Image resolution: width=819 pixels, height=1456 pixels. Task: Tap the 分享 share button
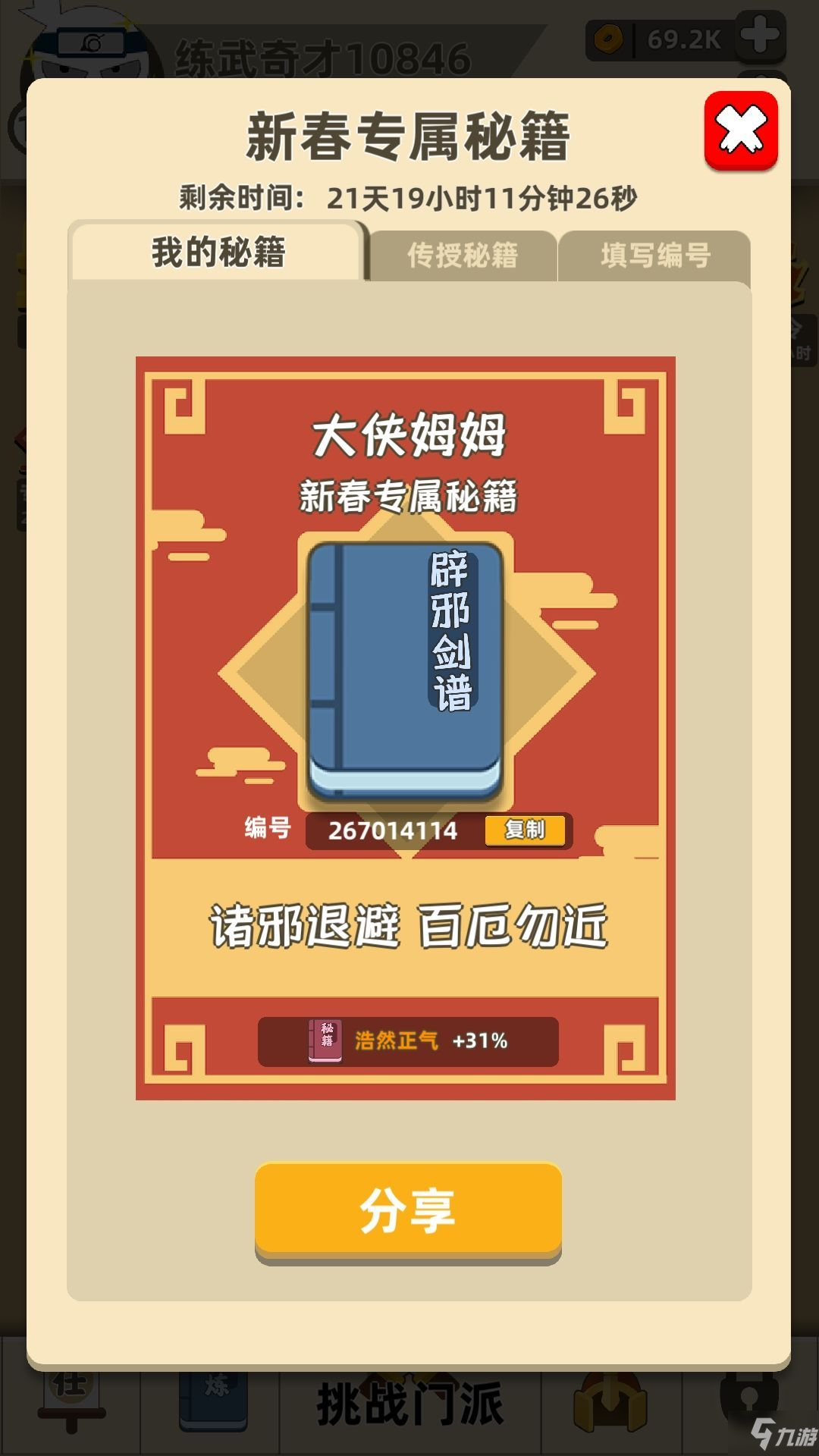click(x=408, y=1210)
